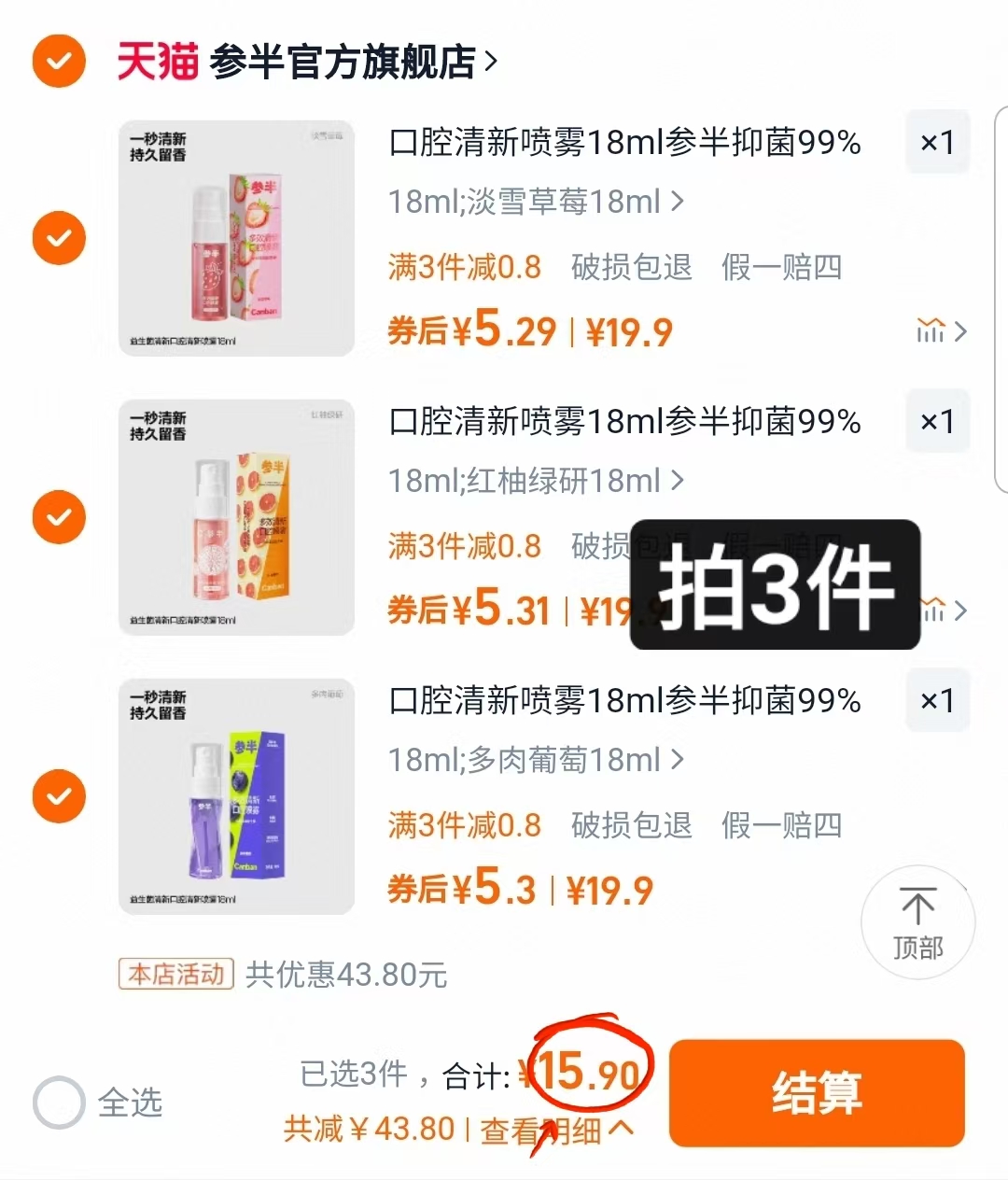Click the back-to-top 顶部 circle
The height and width of the screenshot is (1180, 1008).
click(x=918, y=922)
